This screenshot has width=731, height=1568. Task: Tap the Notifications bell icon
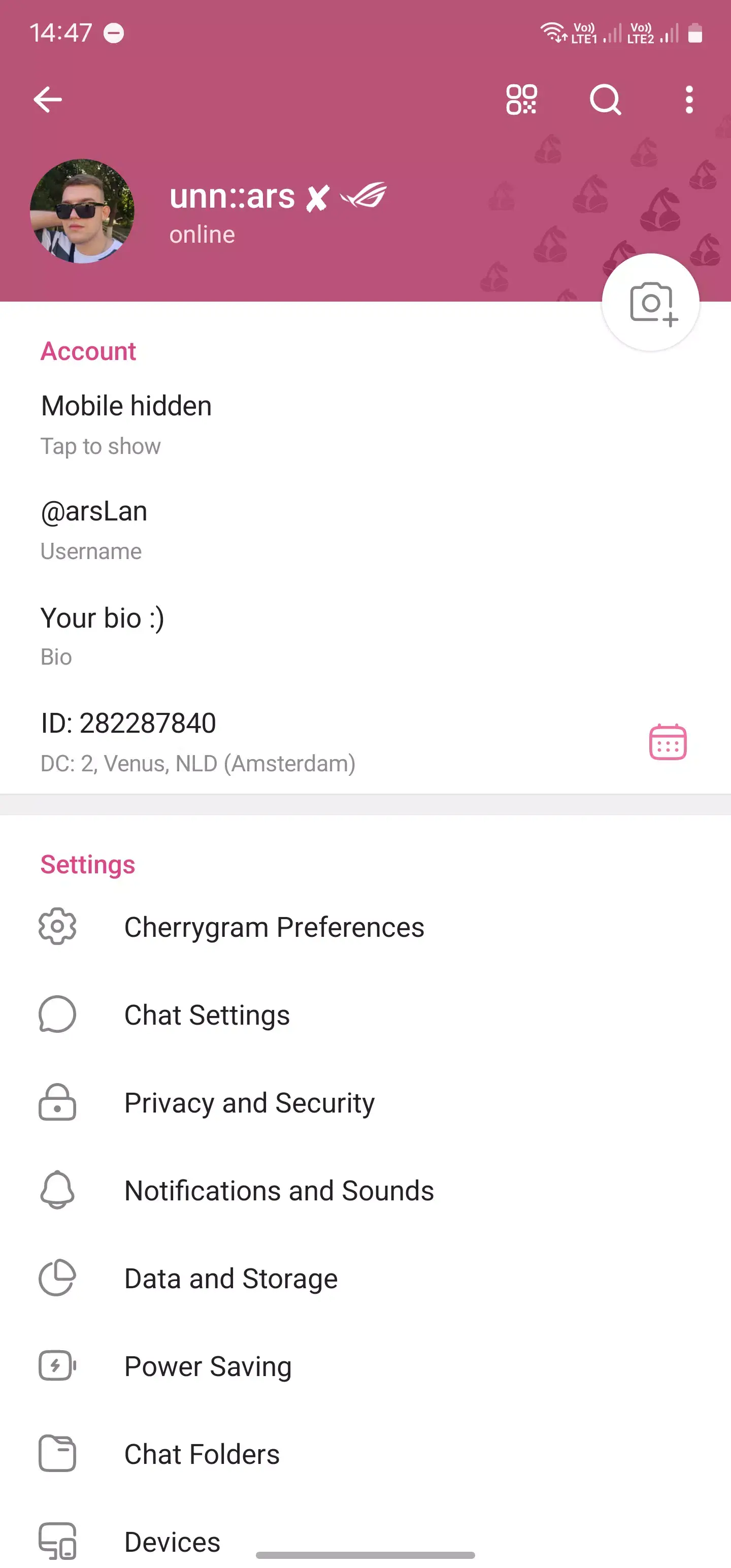(x=57, y=1191)
